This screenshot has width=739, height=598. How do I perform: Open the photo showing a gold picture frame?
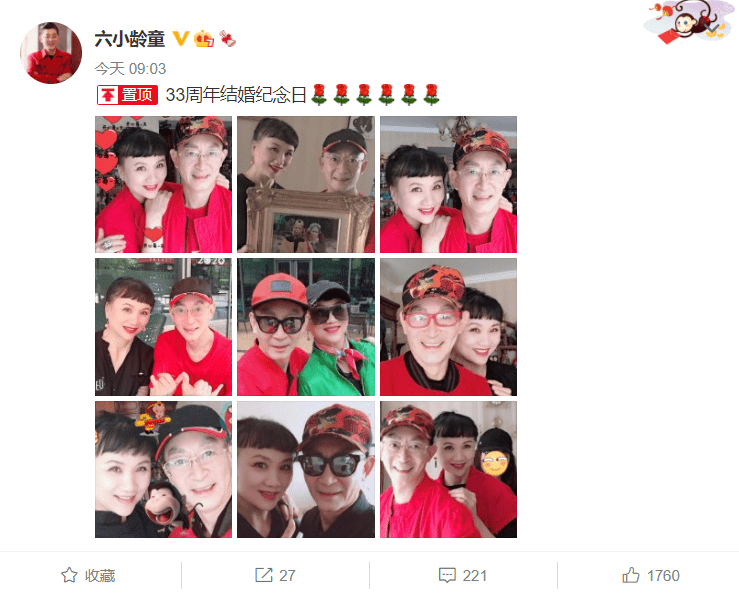pos(305,184)
